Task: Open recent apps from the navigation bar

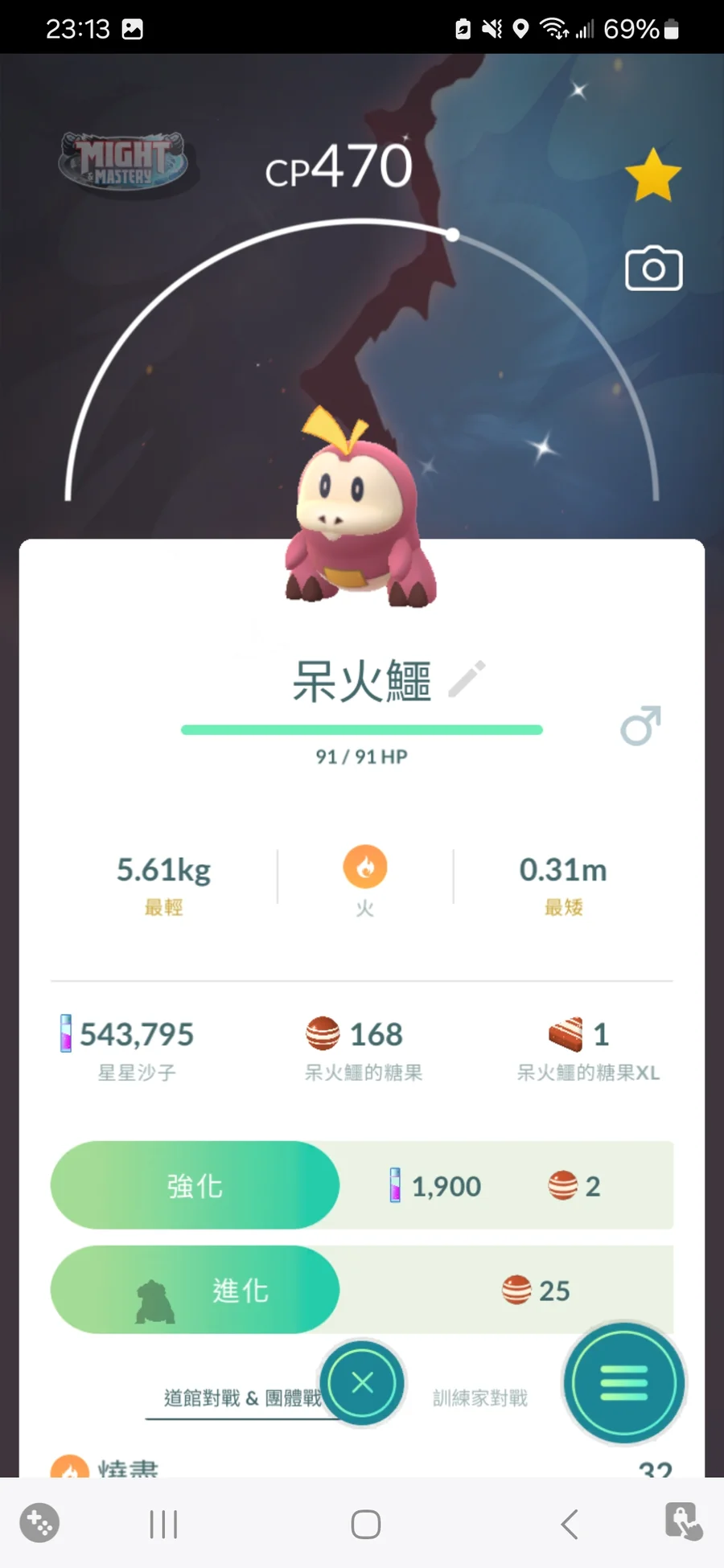Action: pyautogui.click(x=163, y=1524)
